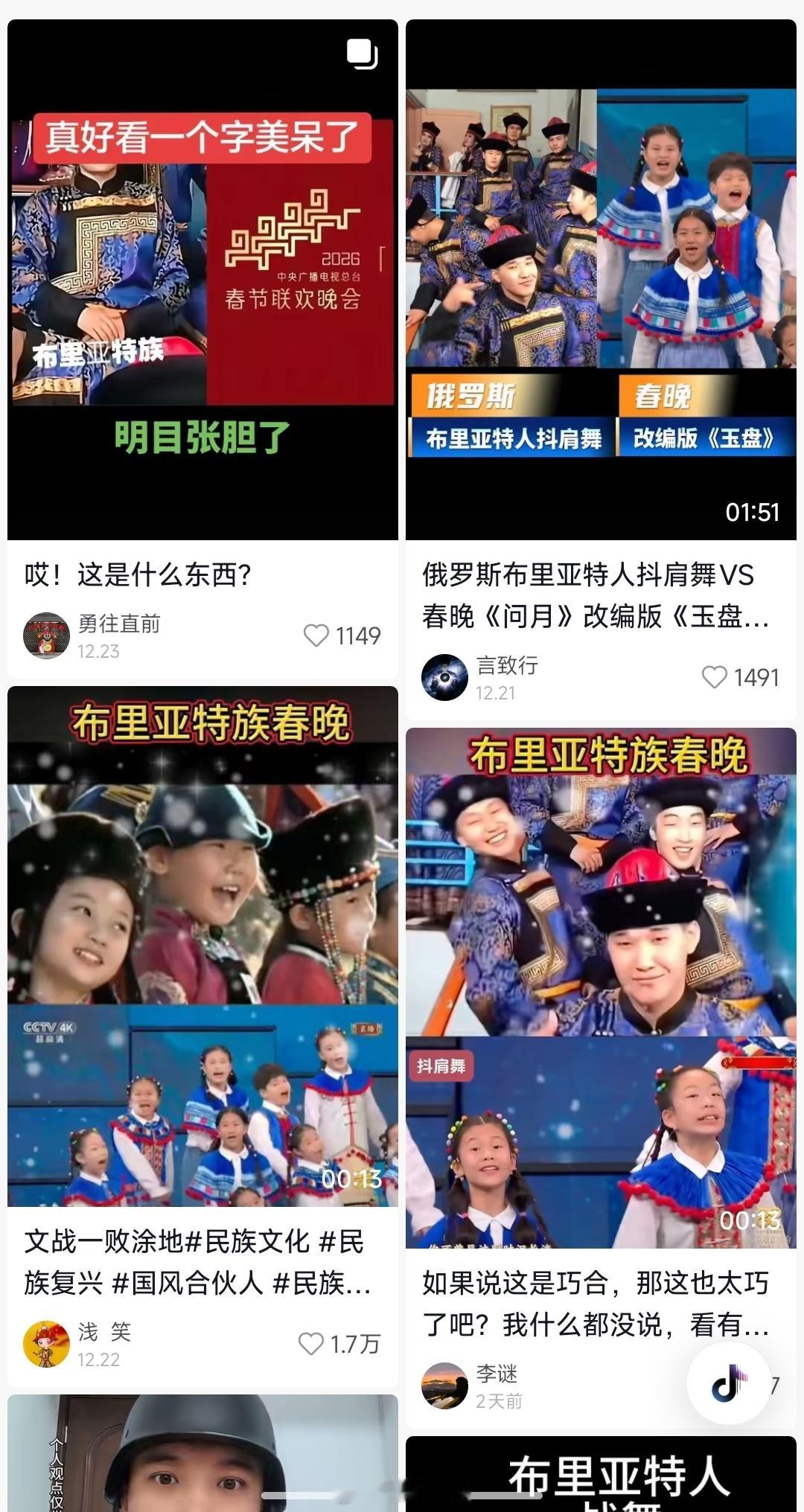Screen dimensions: 804x1512
Task: Like the video by 言致行
Action: [715, 677]
